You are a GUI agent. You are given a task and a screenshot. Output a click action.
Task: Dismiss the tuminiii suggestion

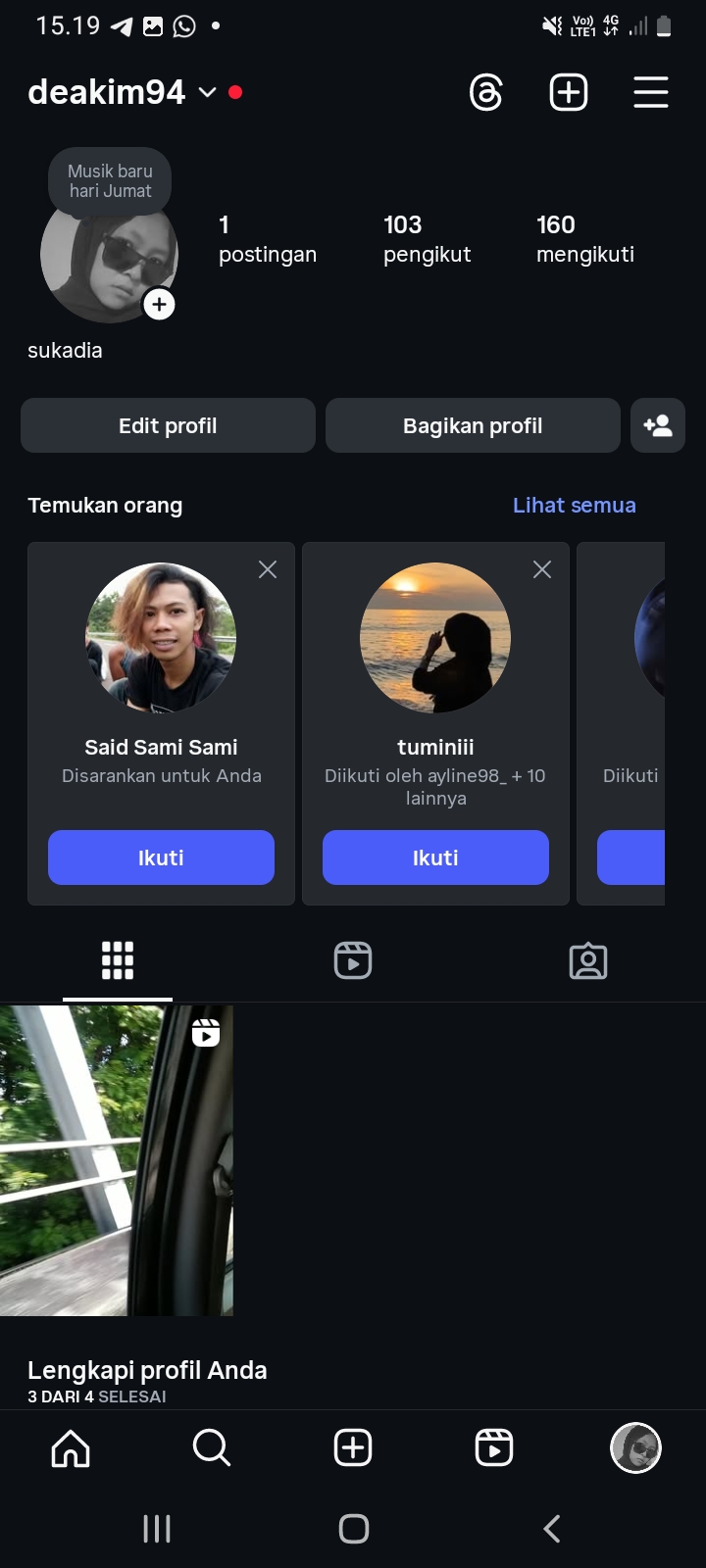coord(542,569)
